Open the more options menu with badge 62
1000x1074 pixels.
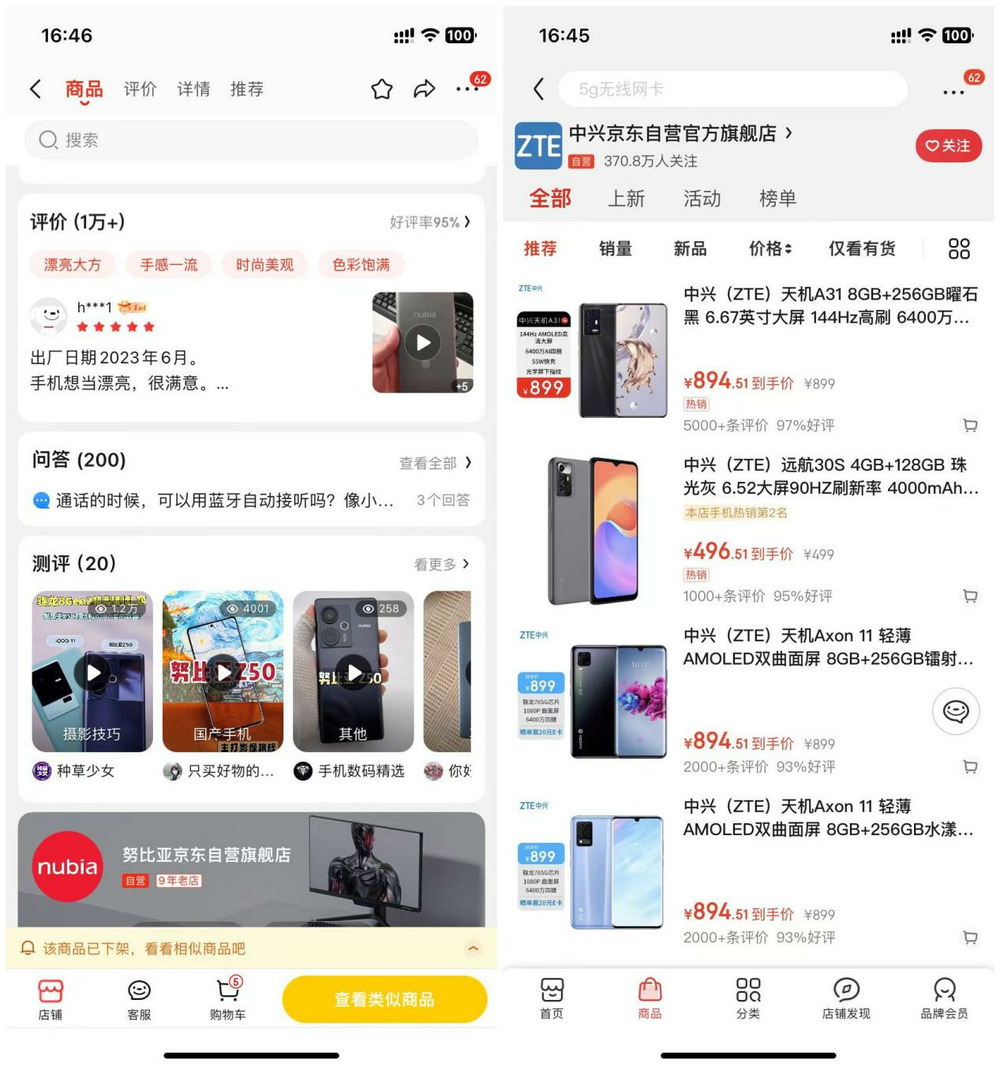point(468,89)
